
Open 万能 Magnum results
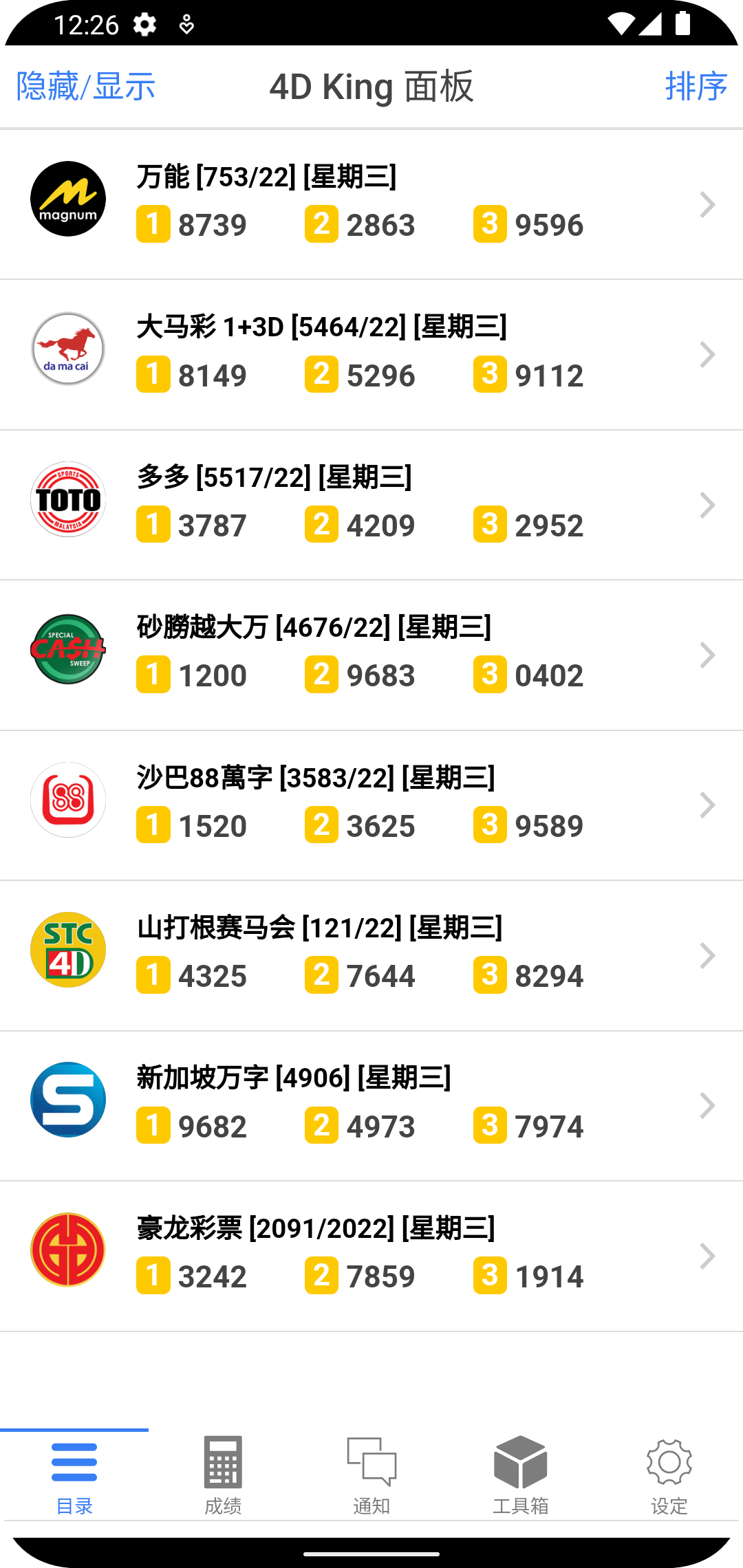click(x=371, y=204)
